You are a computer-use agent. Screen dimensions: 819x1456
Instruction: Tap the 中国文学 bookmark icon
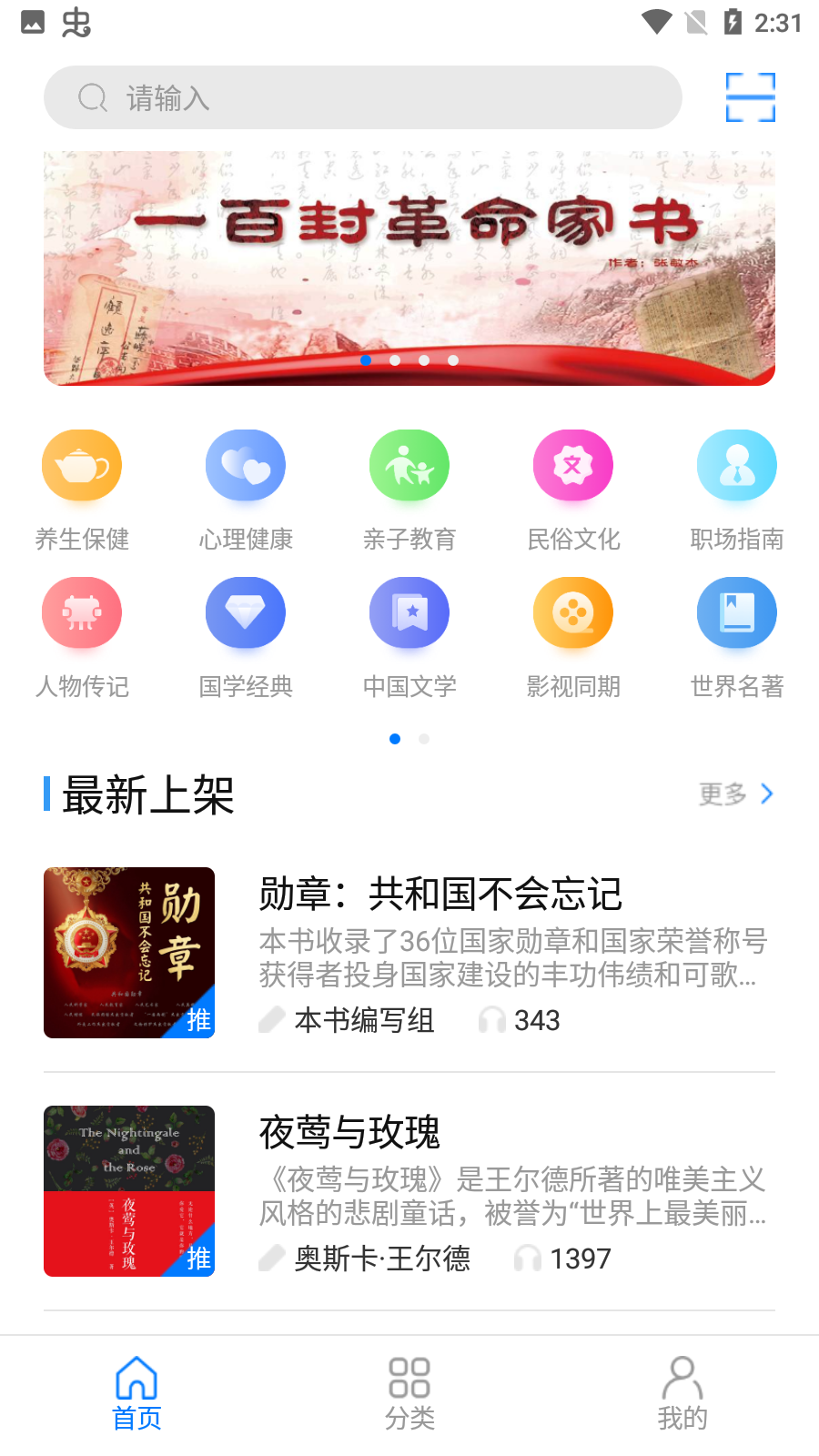click(x=409, y=612)
